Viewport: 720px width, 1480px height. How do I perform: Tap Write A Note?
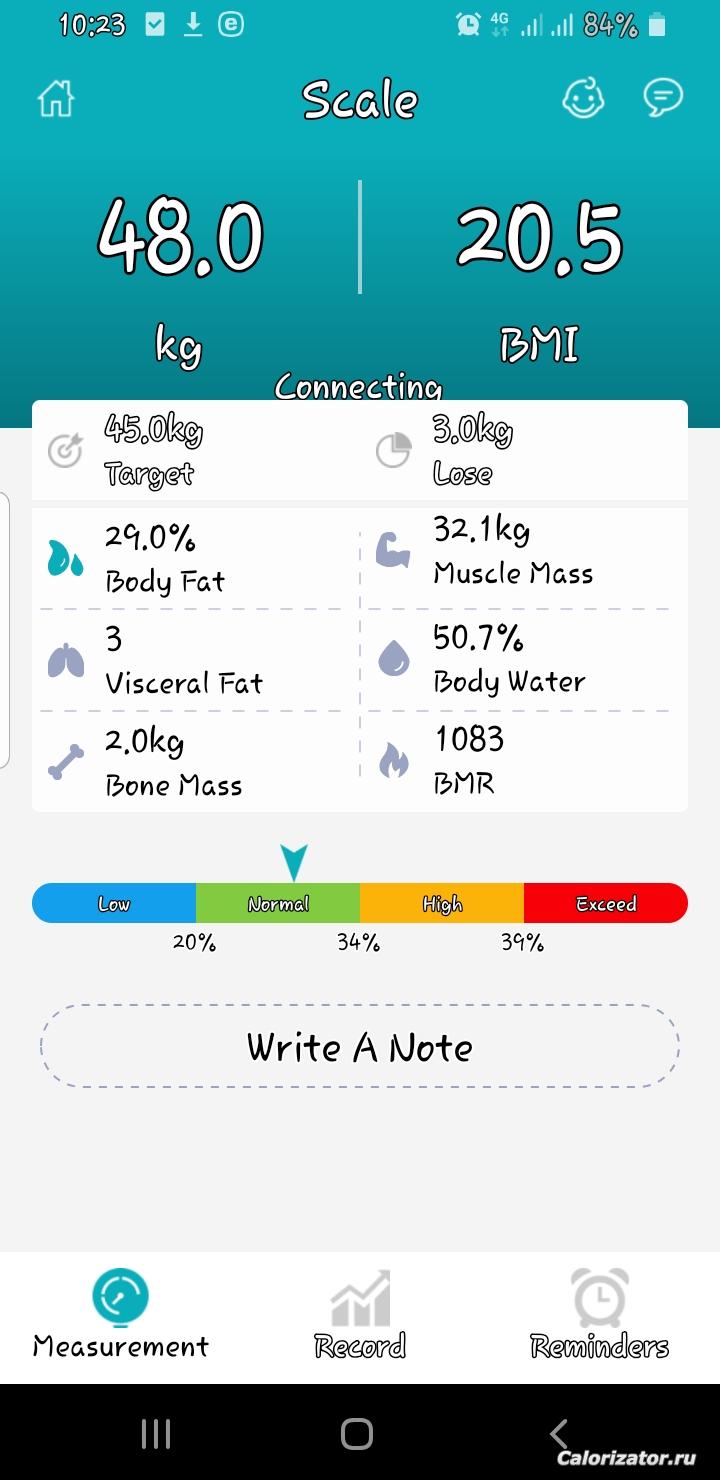point(360,1047)
